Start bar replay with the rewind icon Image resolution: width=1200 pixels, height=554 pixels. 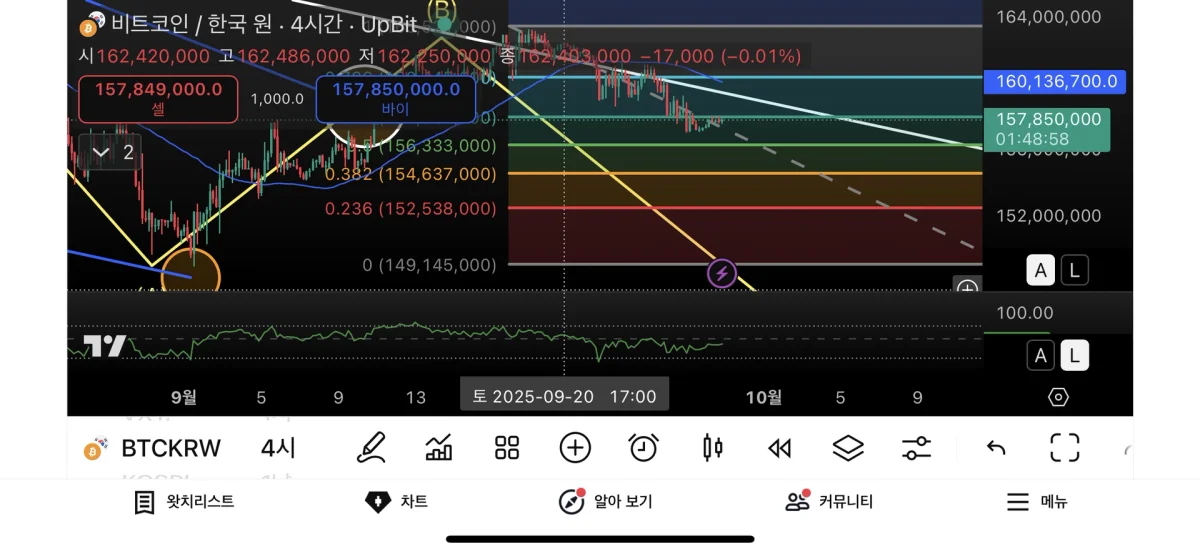point(780,447)
